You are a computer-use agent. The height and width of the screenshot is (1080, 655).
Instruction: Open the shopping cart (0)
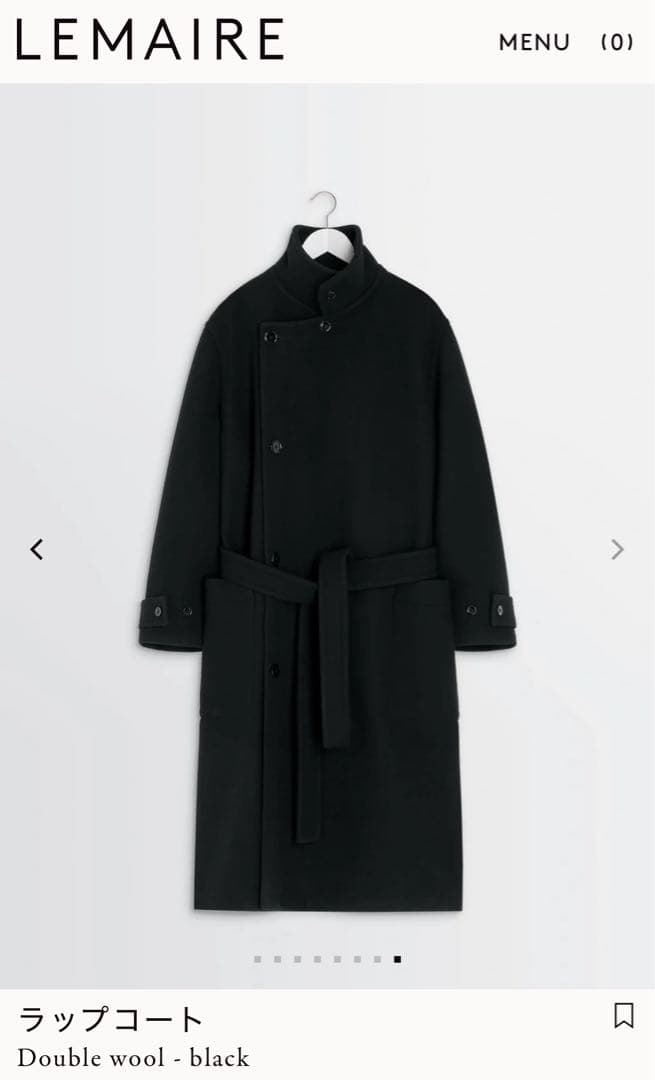[617, 42]
